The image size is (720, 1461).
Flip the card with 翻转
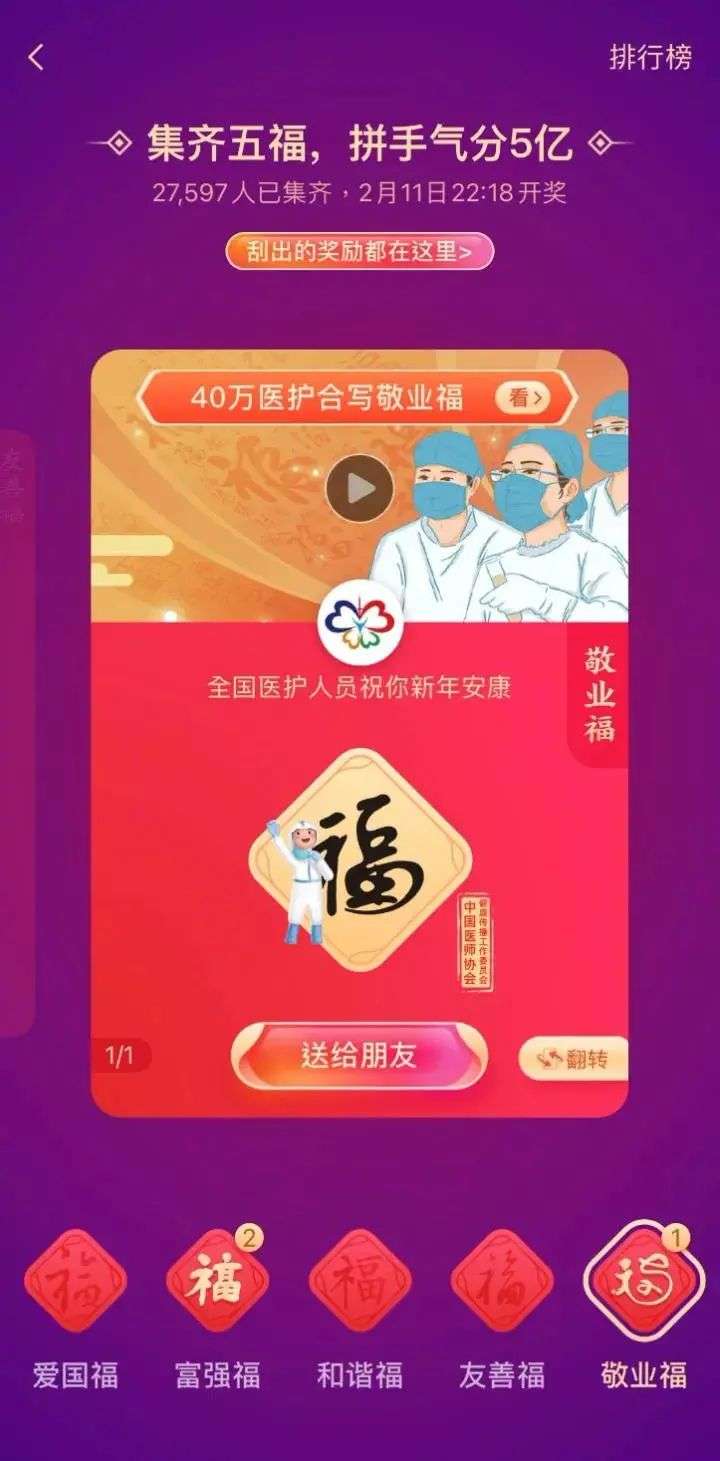(x=574, y=1059)
